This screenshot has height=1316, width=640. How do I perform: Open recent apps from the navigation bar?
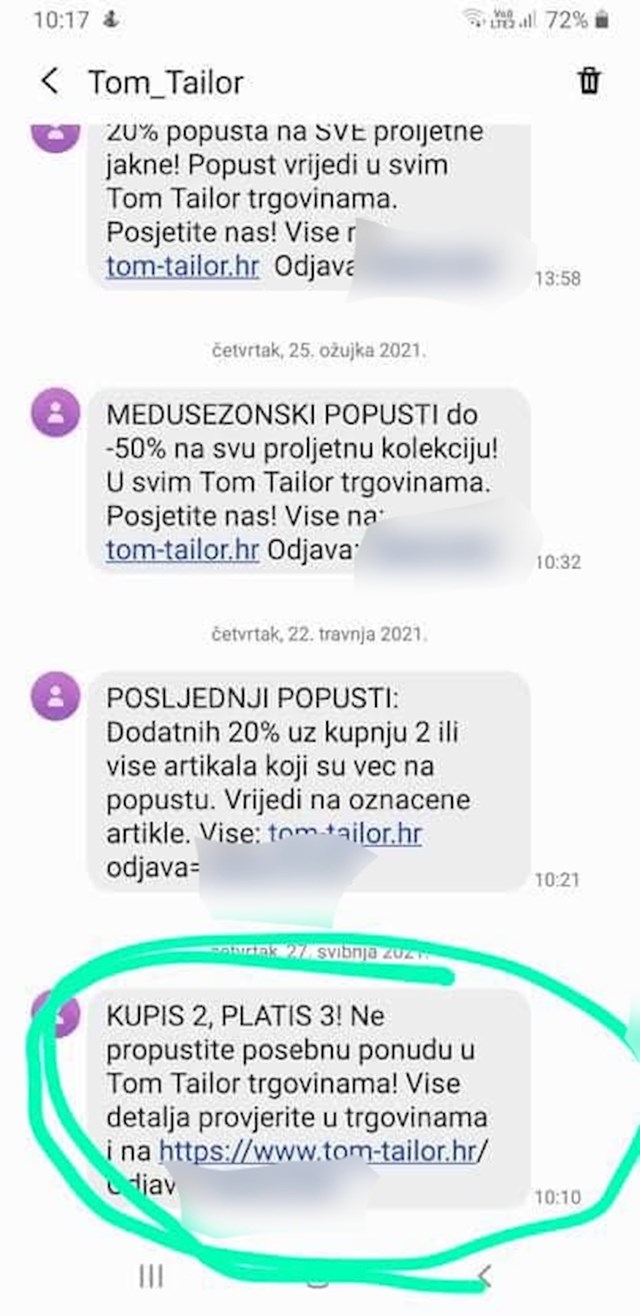click(x=151, y=1274)
